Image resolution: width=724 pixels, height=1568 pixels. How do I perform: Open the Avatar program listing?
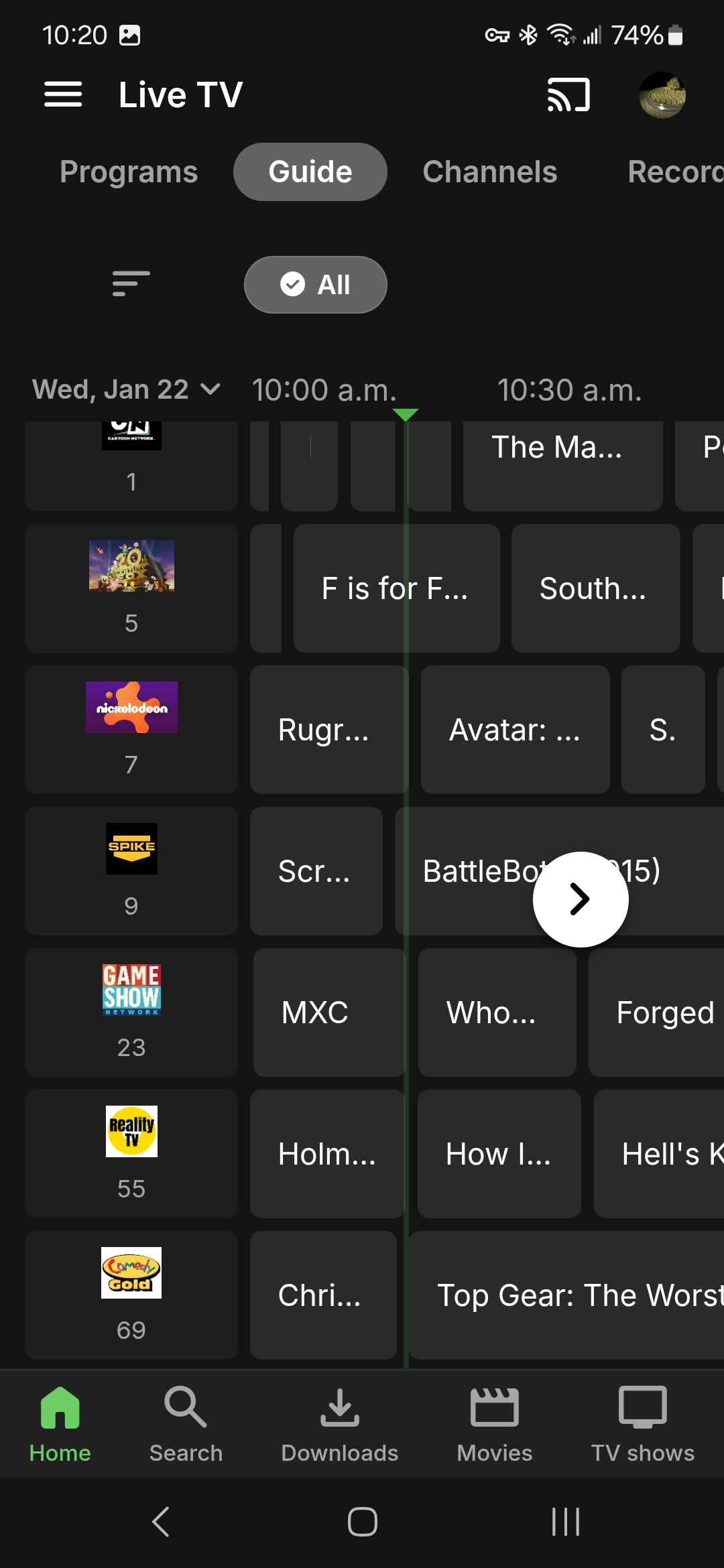tap(514, 730)
